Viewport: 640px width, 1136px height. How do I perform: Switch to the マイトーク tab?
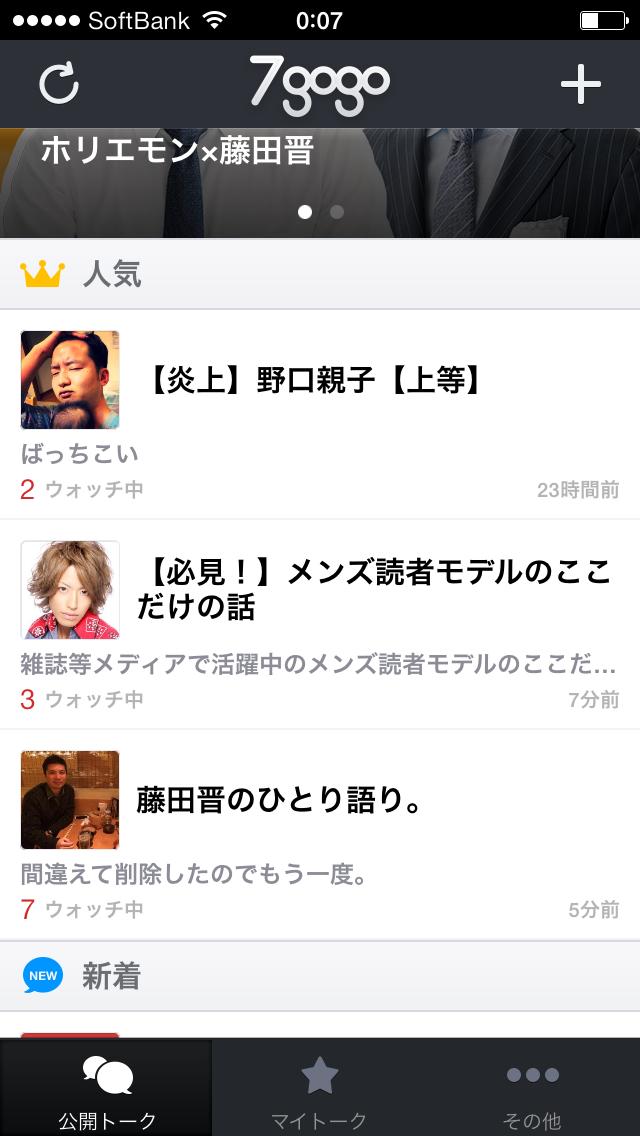(x=320, y=1088)
